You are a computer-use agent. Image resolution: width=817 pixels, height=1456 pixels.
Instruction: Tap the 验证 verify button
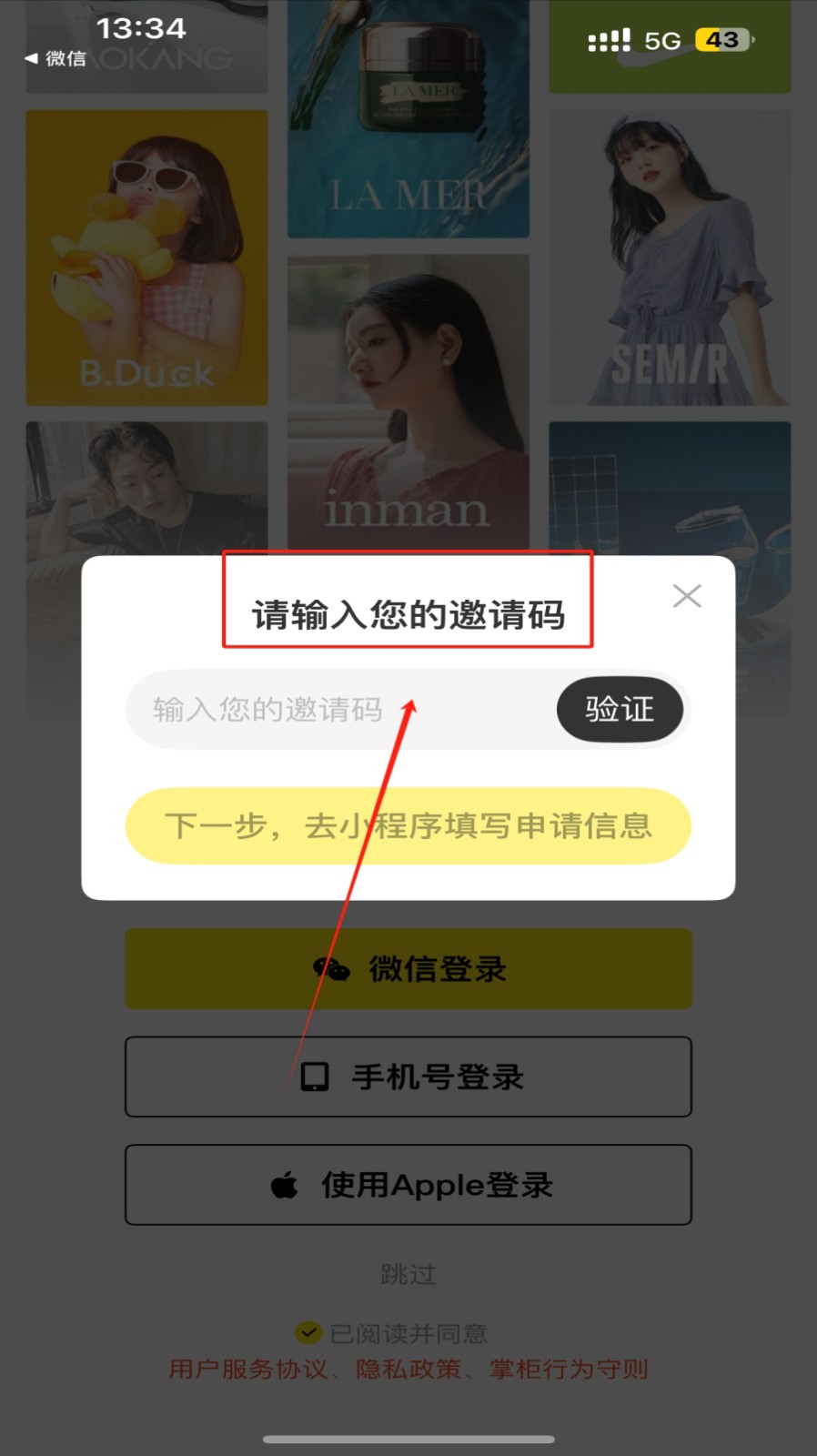(620, 710)
